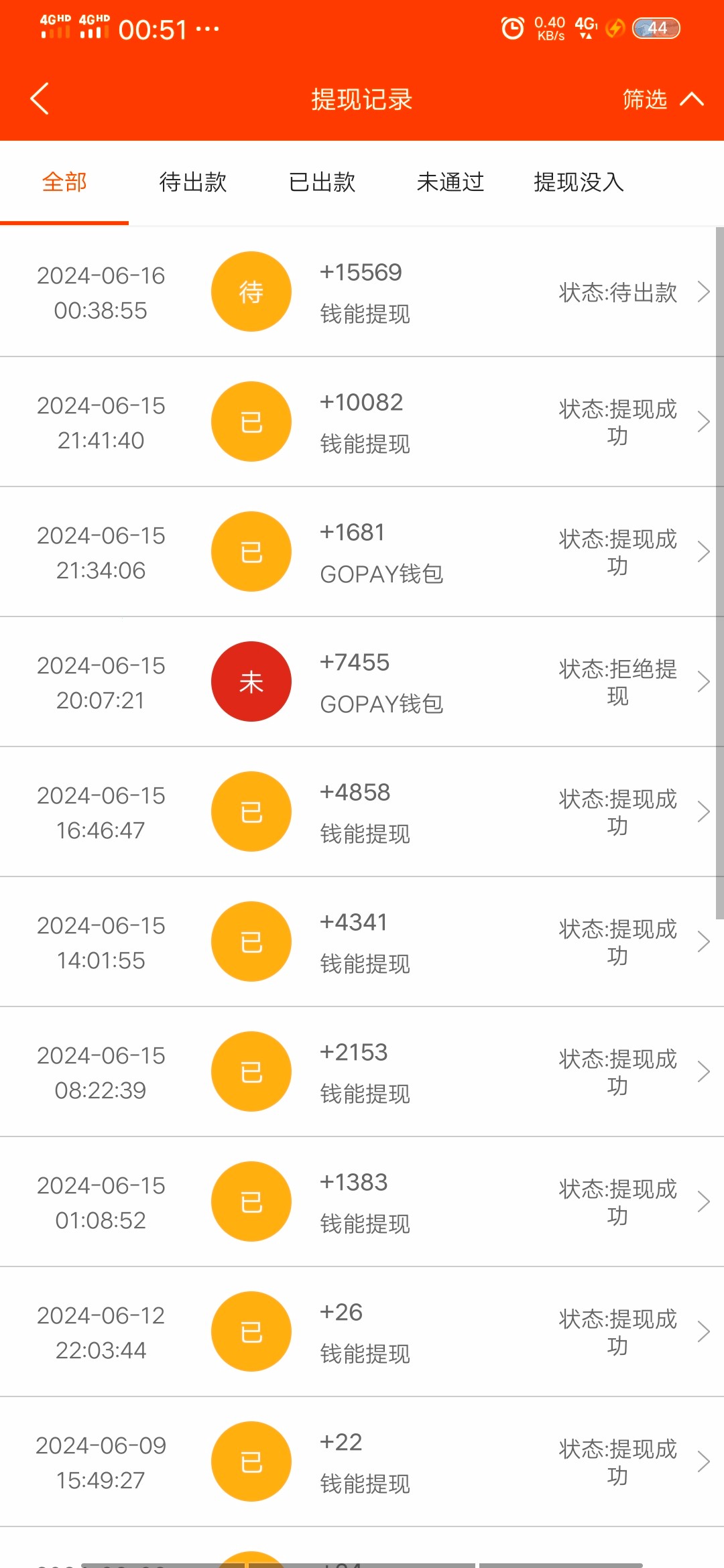Open the +4858 withdrawal record
Image resolution: width=724 pixels, height=1568 pixels.
pos(362,812)
